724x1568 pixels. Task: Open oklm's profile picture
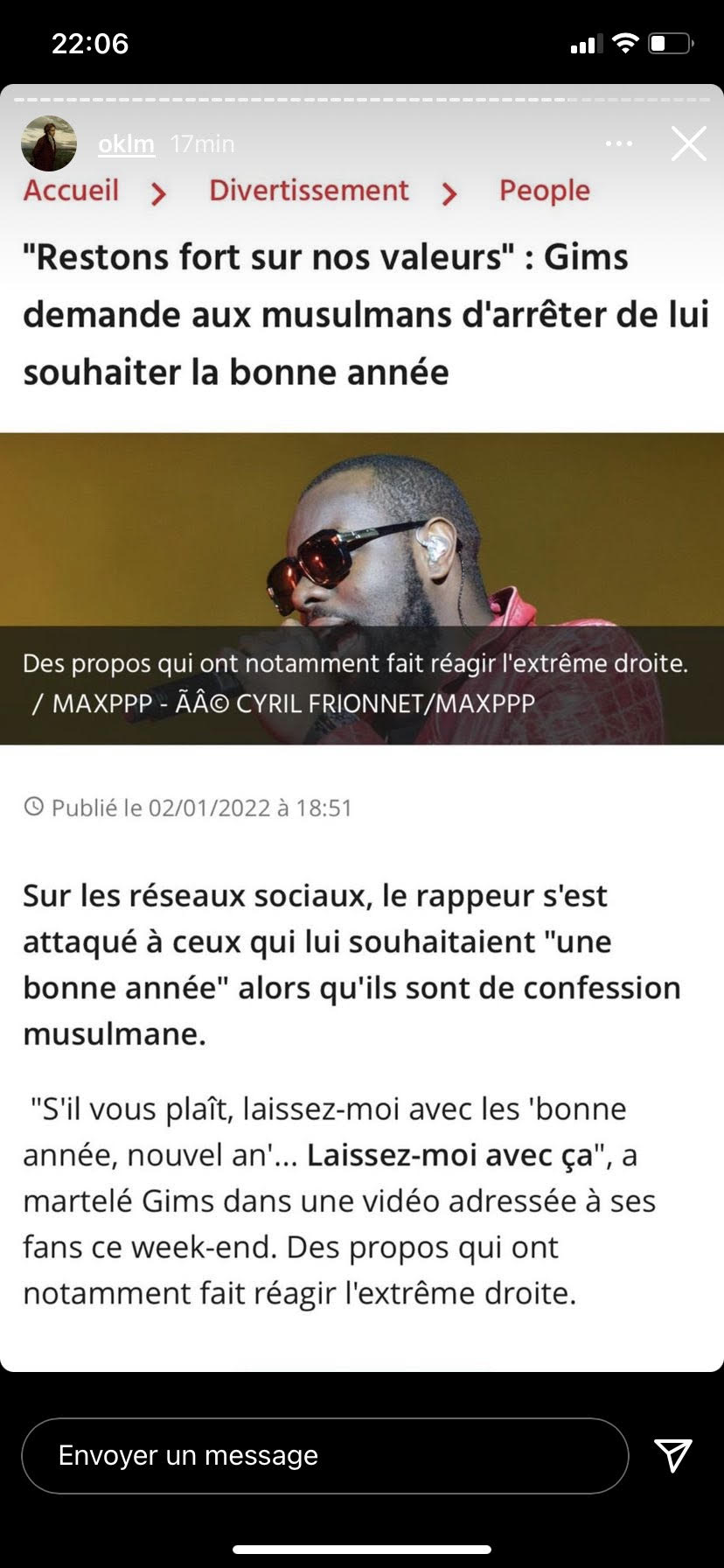pyautogui.click(x=49, y=143)
